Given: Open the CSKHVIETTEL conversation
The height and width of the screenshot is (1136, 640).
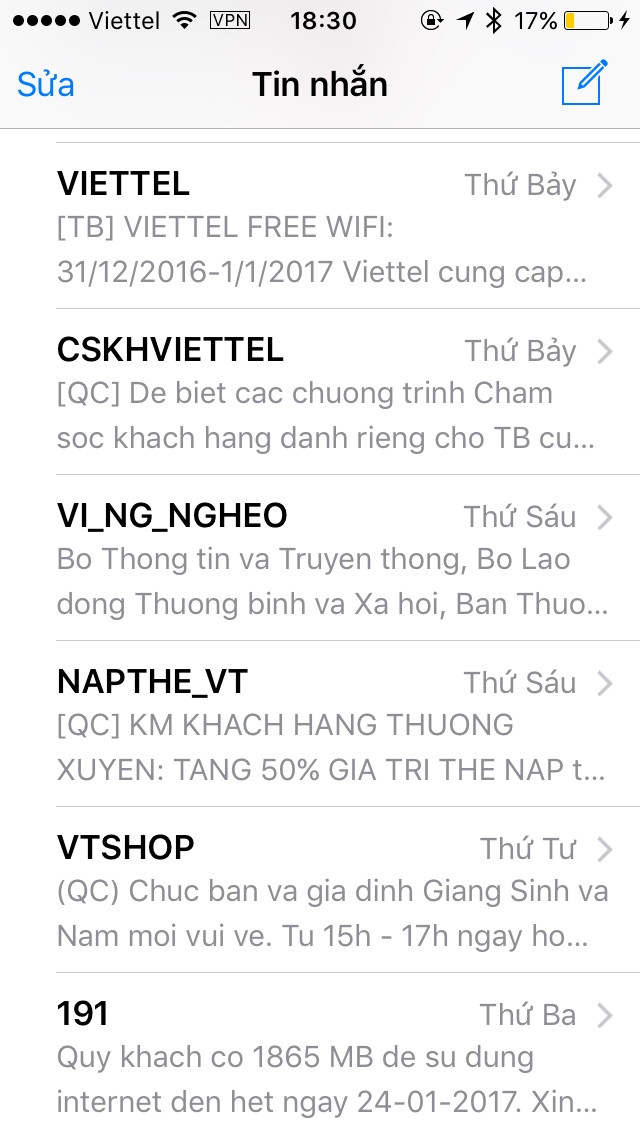Looking at the screenshot, I should (x=320, y=393).
